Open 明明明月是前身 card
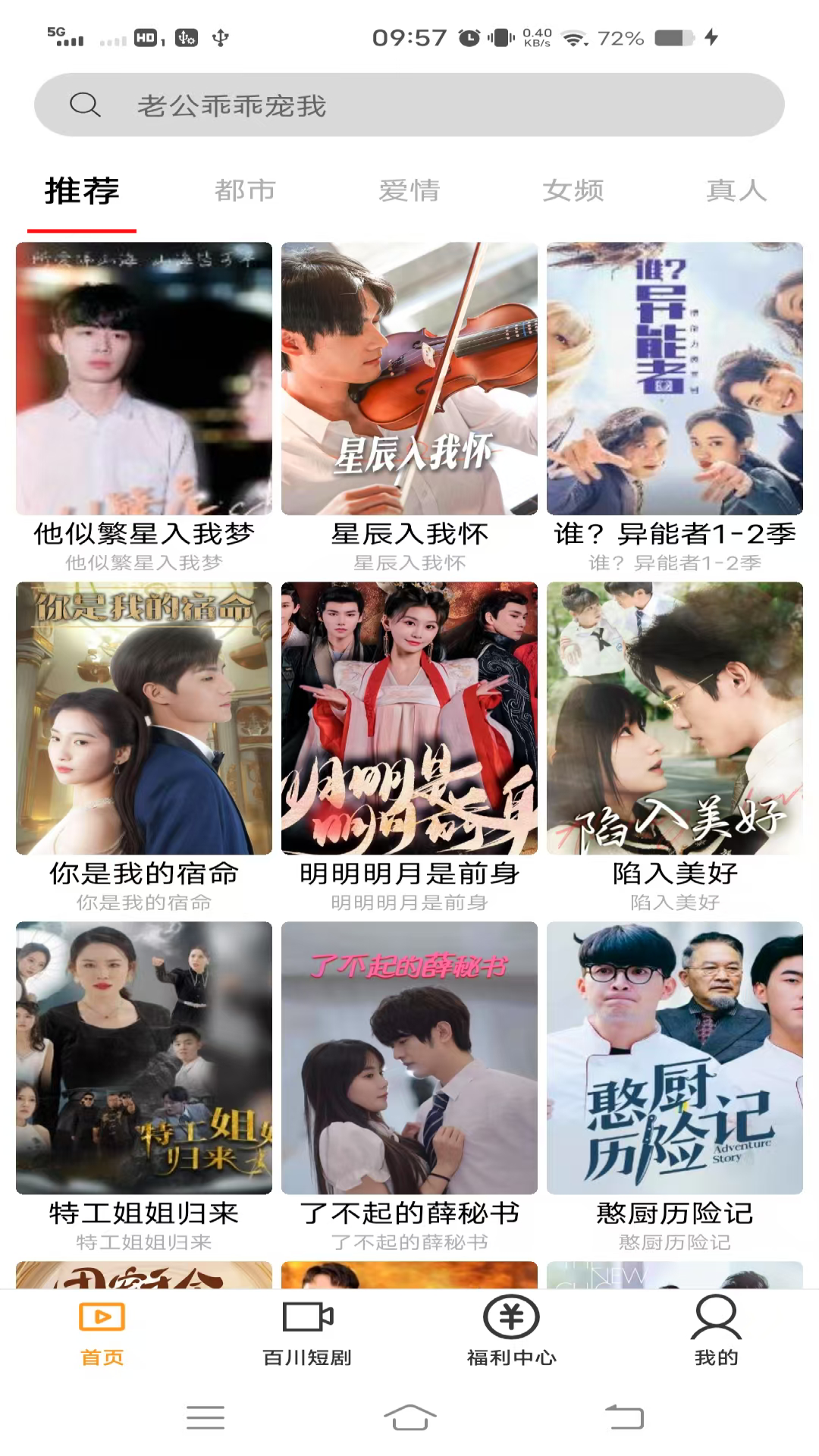 pyautogui.click(x=409, y=718)
